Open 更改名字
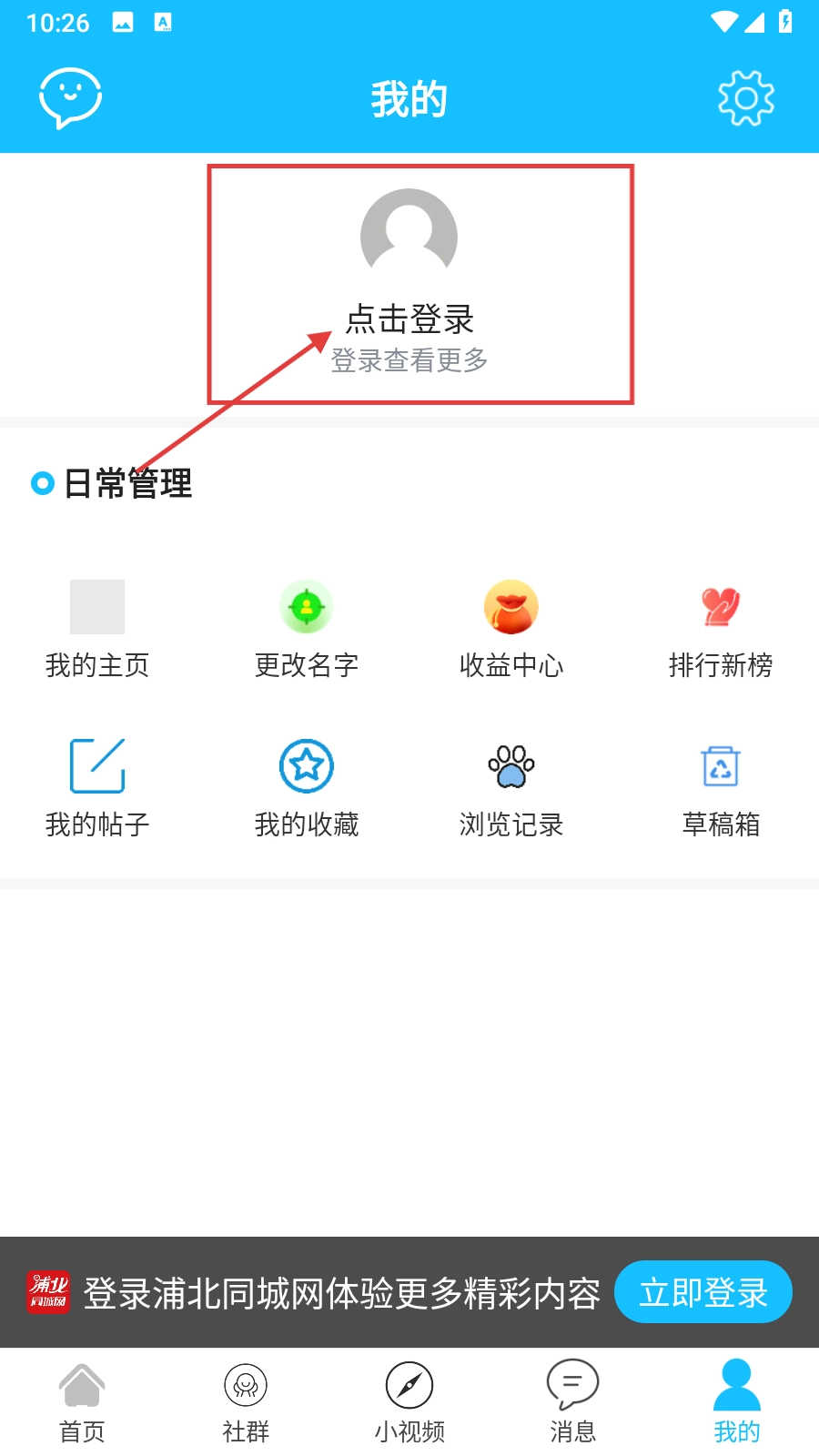 click(x=307, y=628)
